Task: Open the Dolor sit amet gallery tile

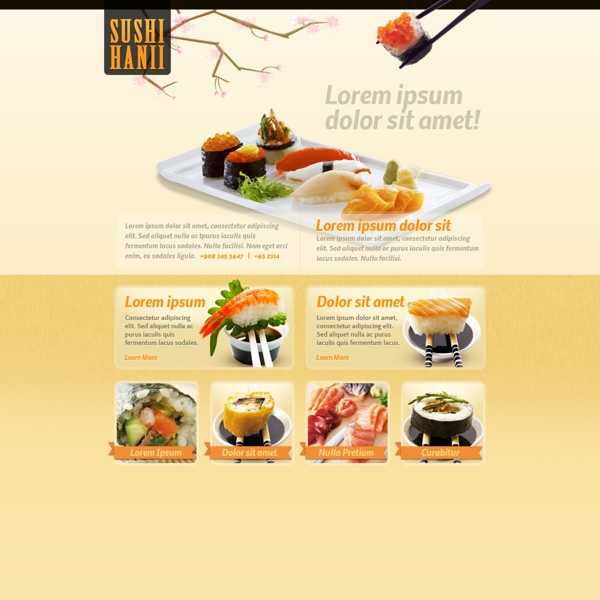Action: (251, 422)
